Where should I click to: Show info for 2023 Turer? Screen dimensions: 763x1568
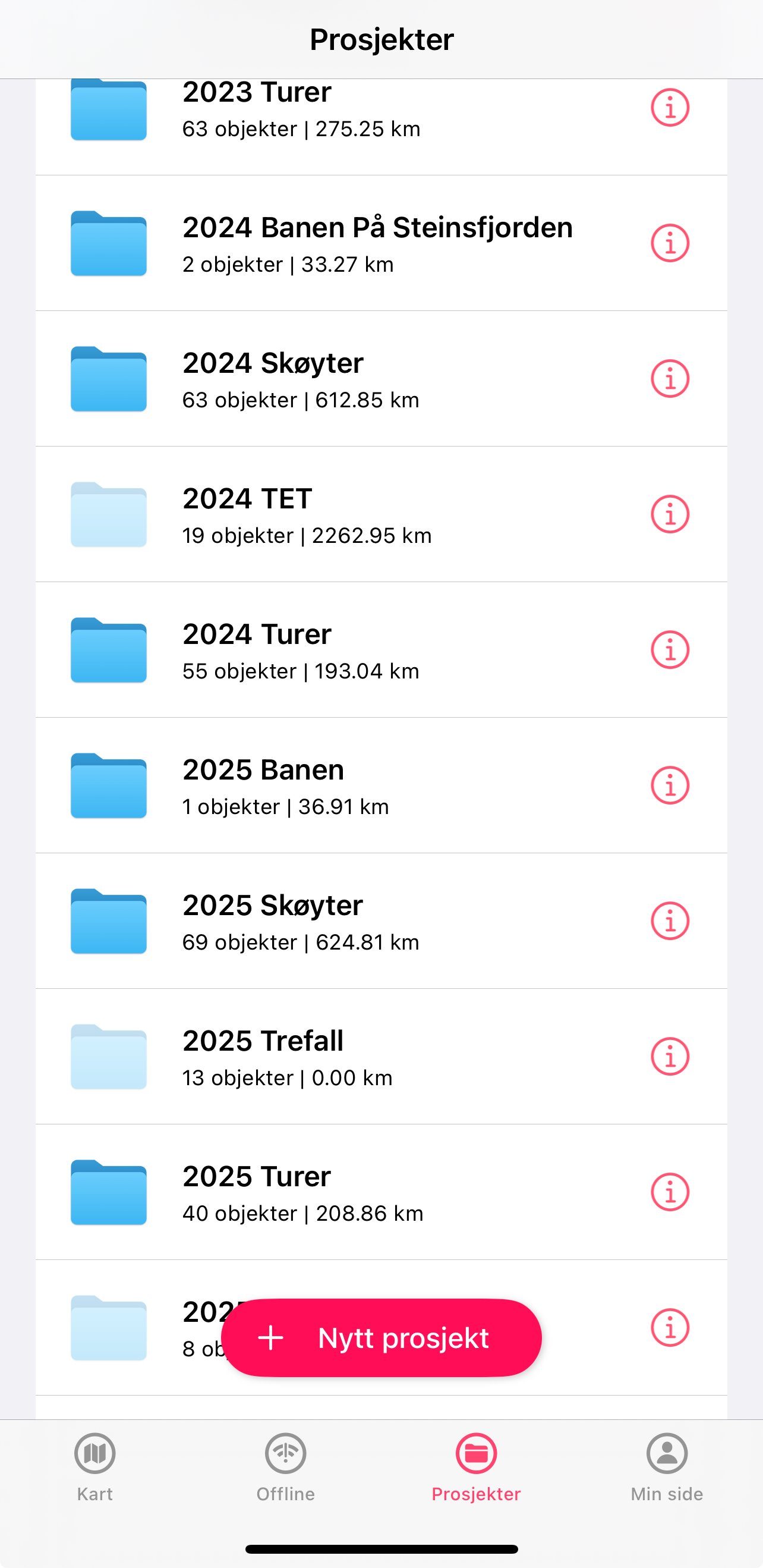click(x=670, y=108)
